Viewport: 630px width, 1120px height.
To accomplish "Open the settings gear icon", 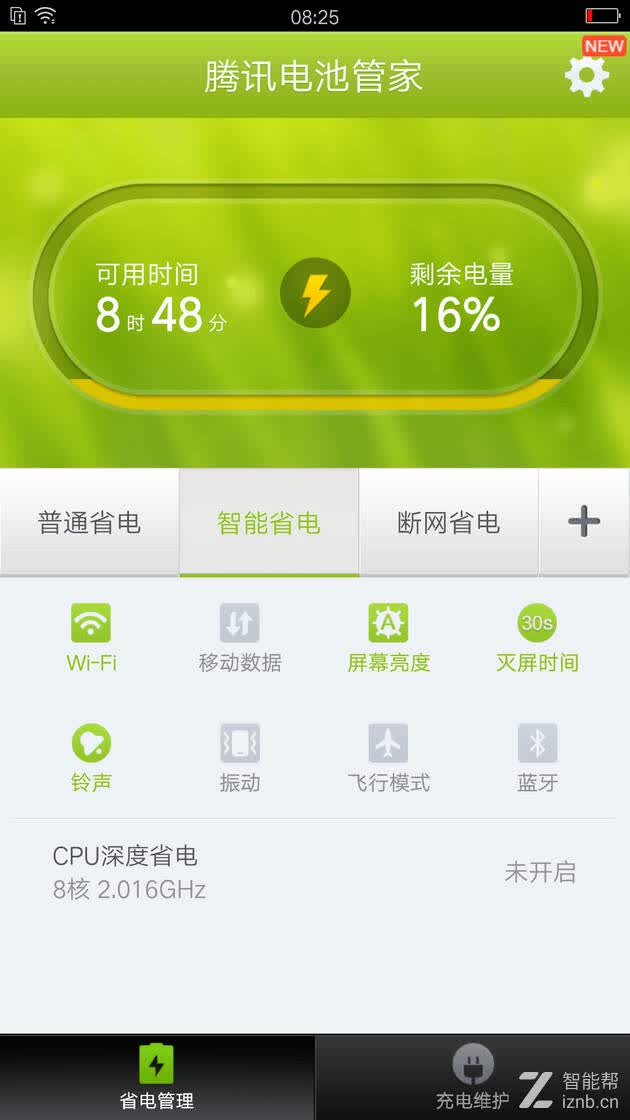I will (587, 75).
